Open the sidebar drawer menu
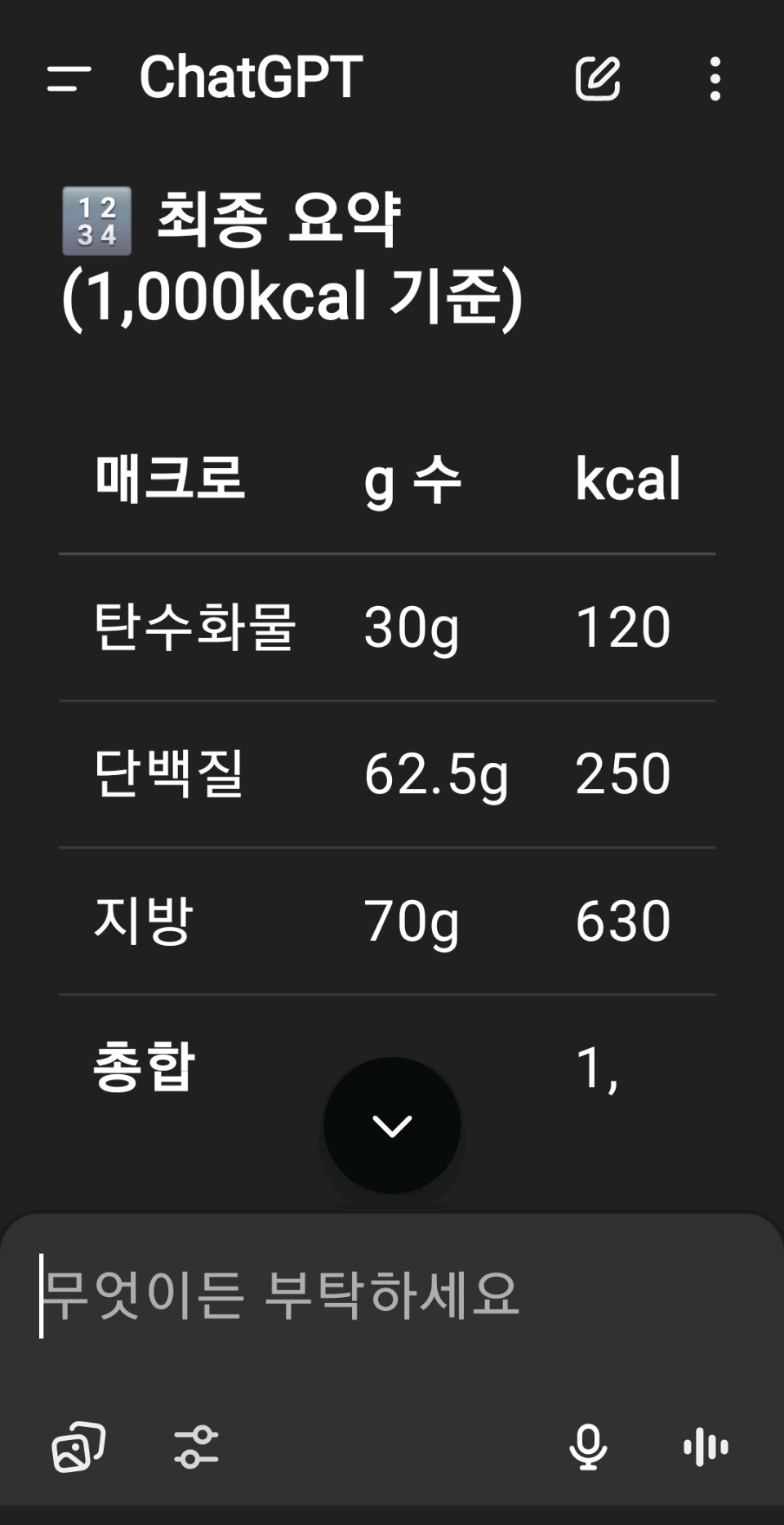 pos(69,79)
